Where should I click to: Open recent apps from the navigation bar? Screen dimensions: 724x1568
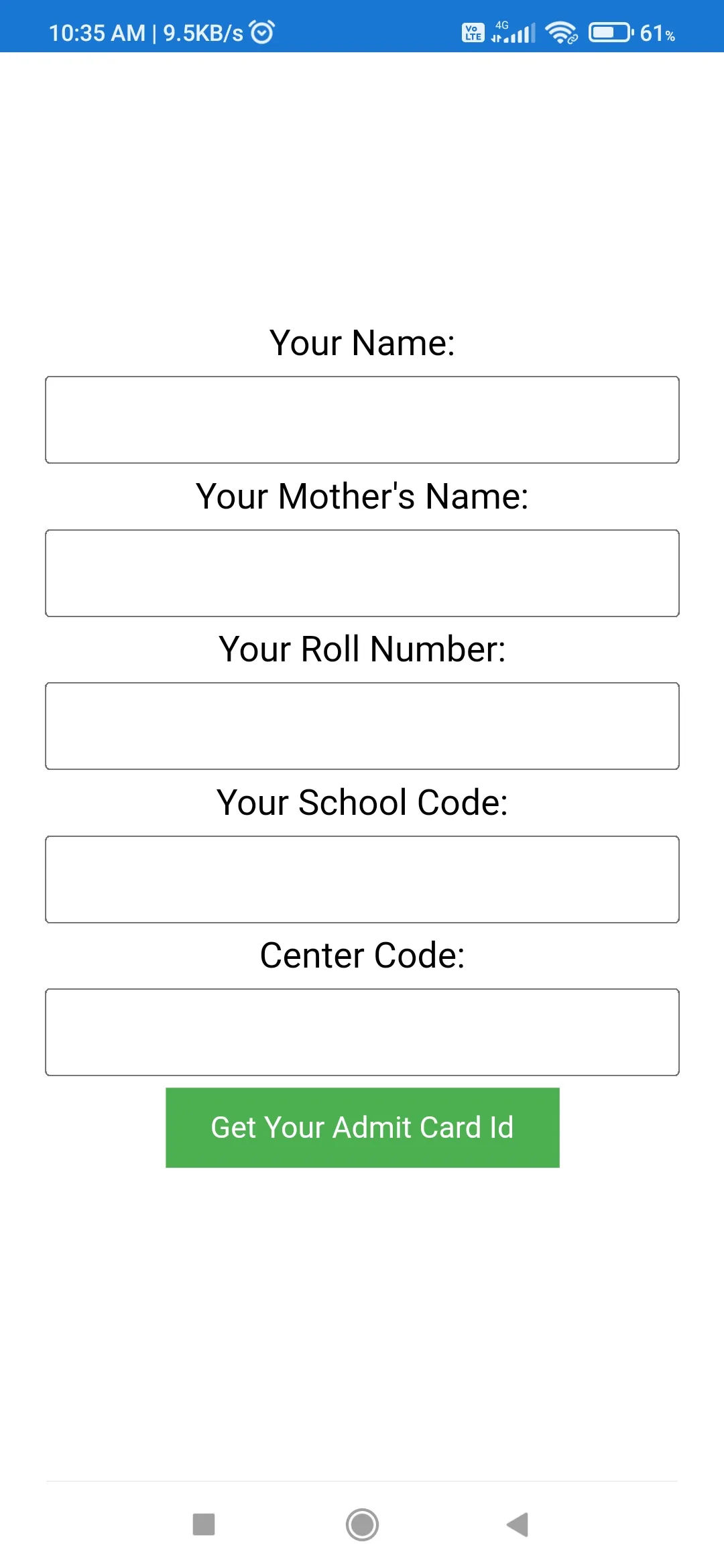(204, 1524)
